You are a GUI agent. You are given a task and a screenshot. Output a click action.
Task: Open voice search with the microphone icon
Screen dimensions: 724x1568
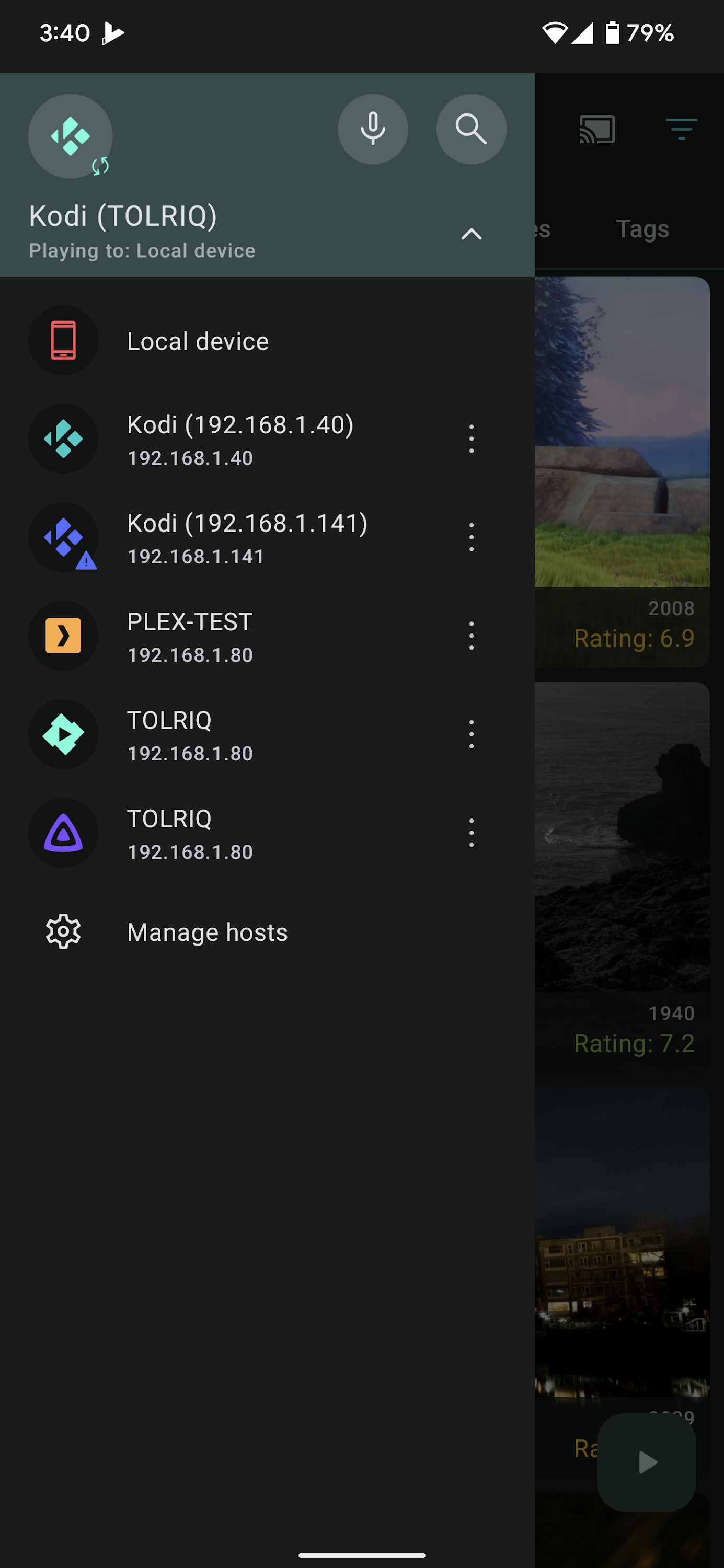pos(372,129)
